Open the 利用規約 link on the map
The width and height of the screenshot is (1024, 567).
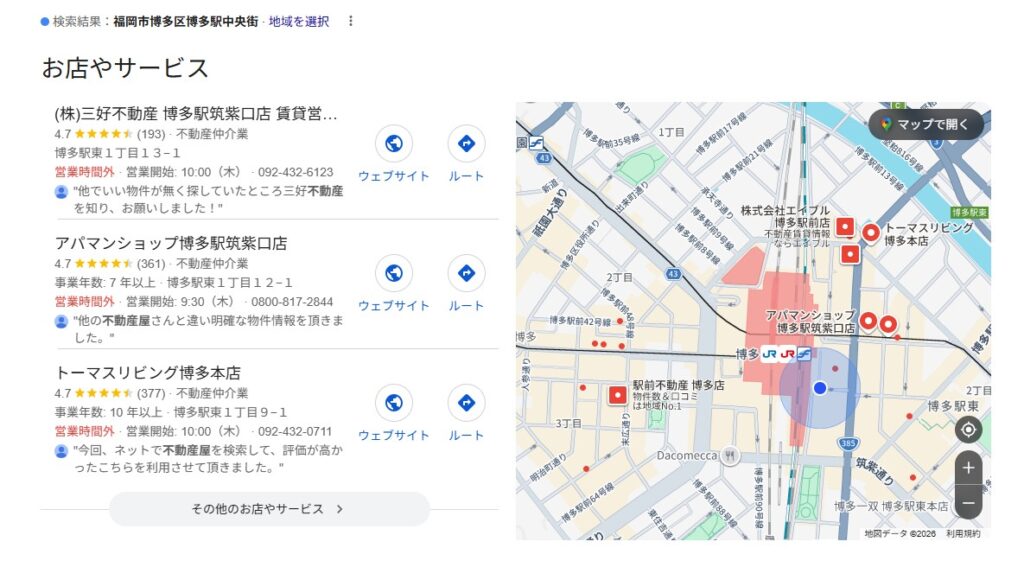963,534
